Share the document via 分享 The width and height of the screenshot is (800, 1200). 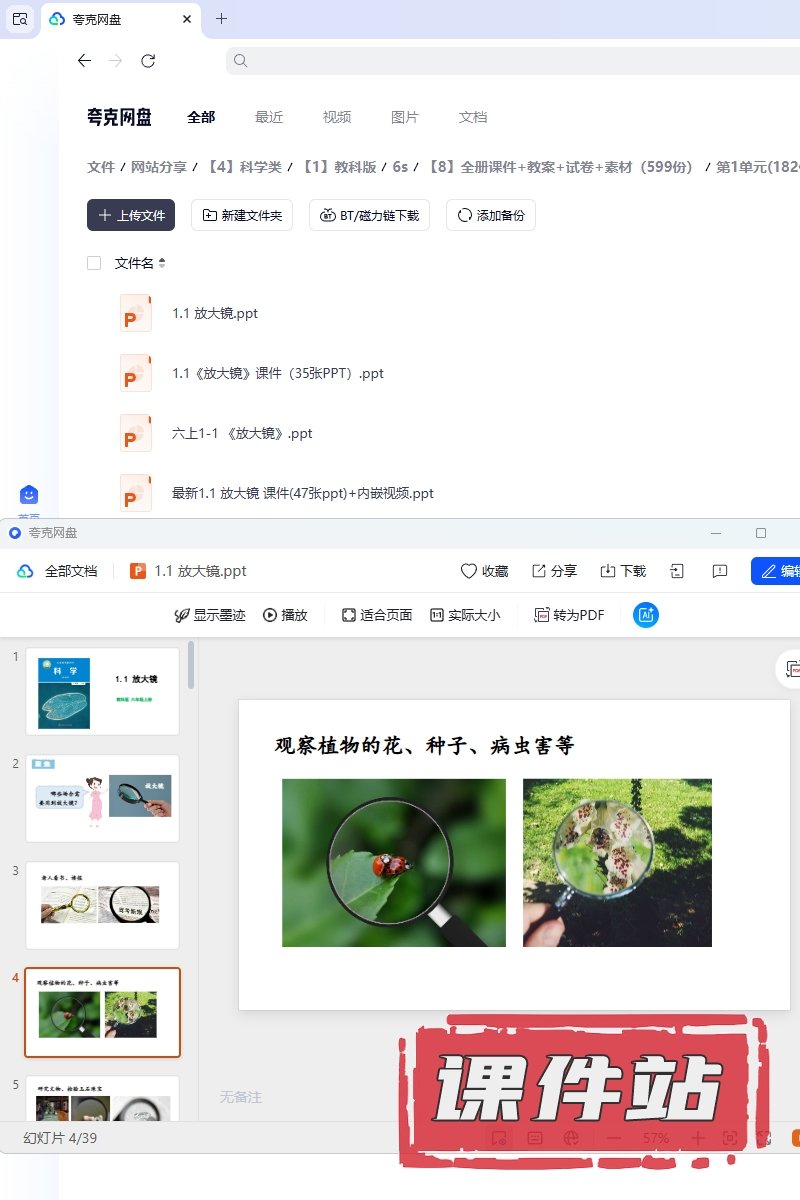[x=554, y=571]
